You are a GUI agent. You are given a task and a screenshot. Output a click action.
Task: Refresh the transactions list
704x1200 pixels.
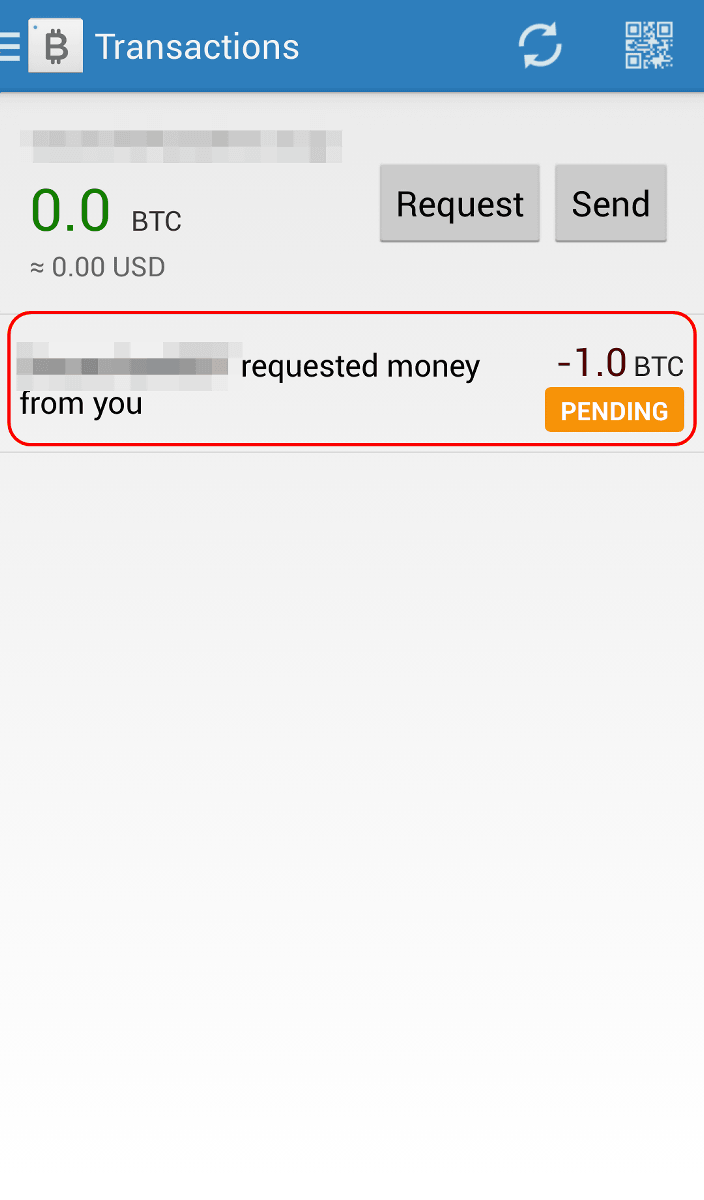[x=540, y=46]
